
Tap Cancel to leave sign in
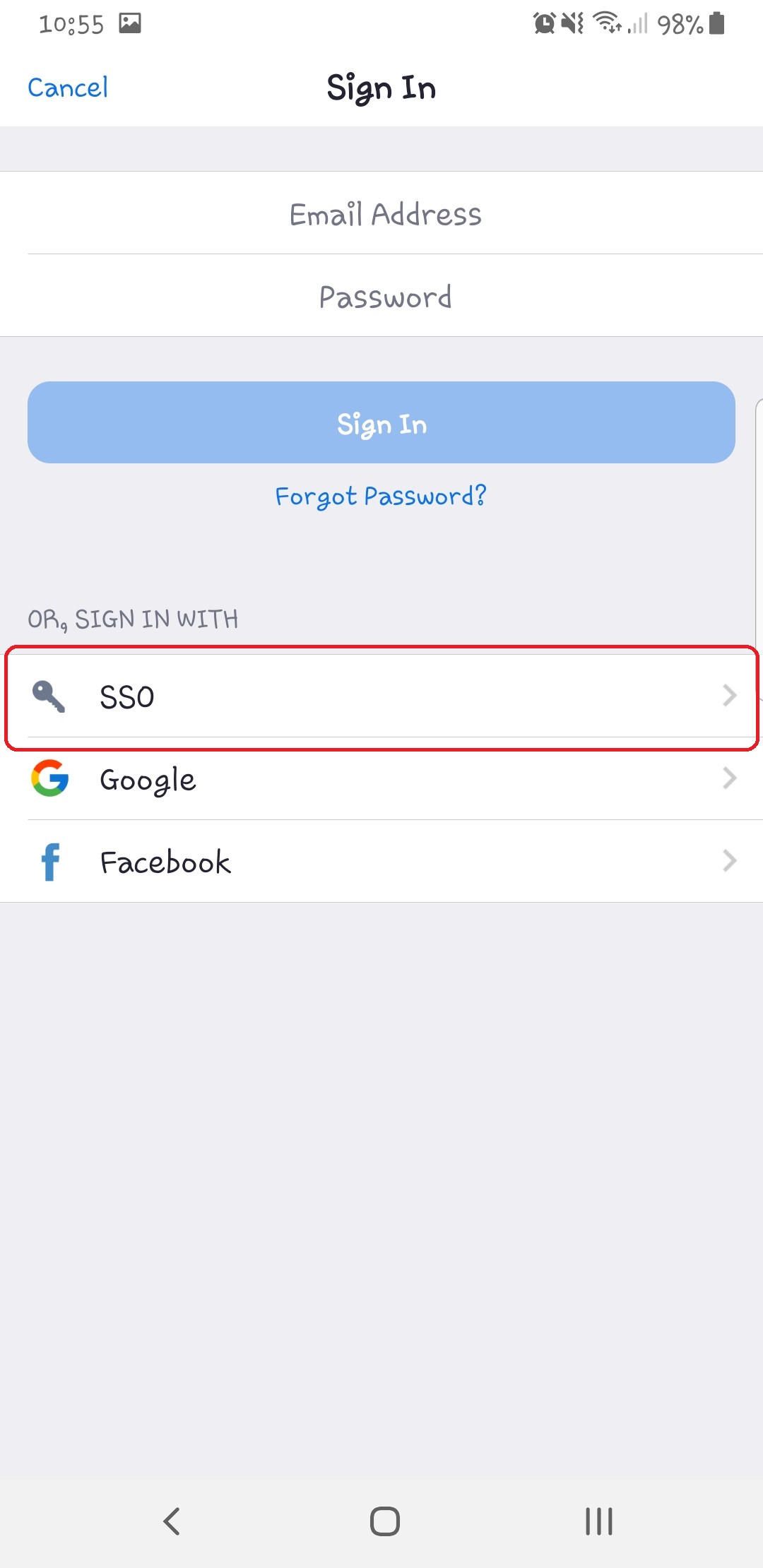(68, 88)
